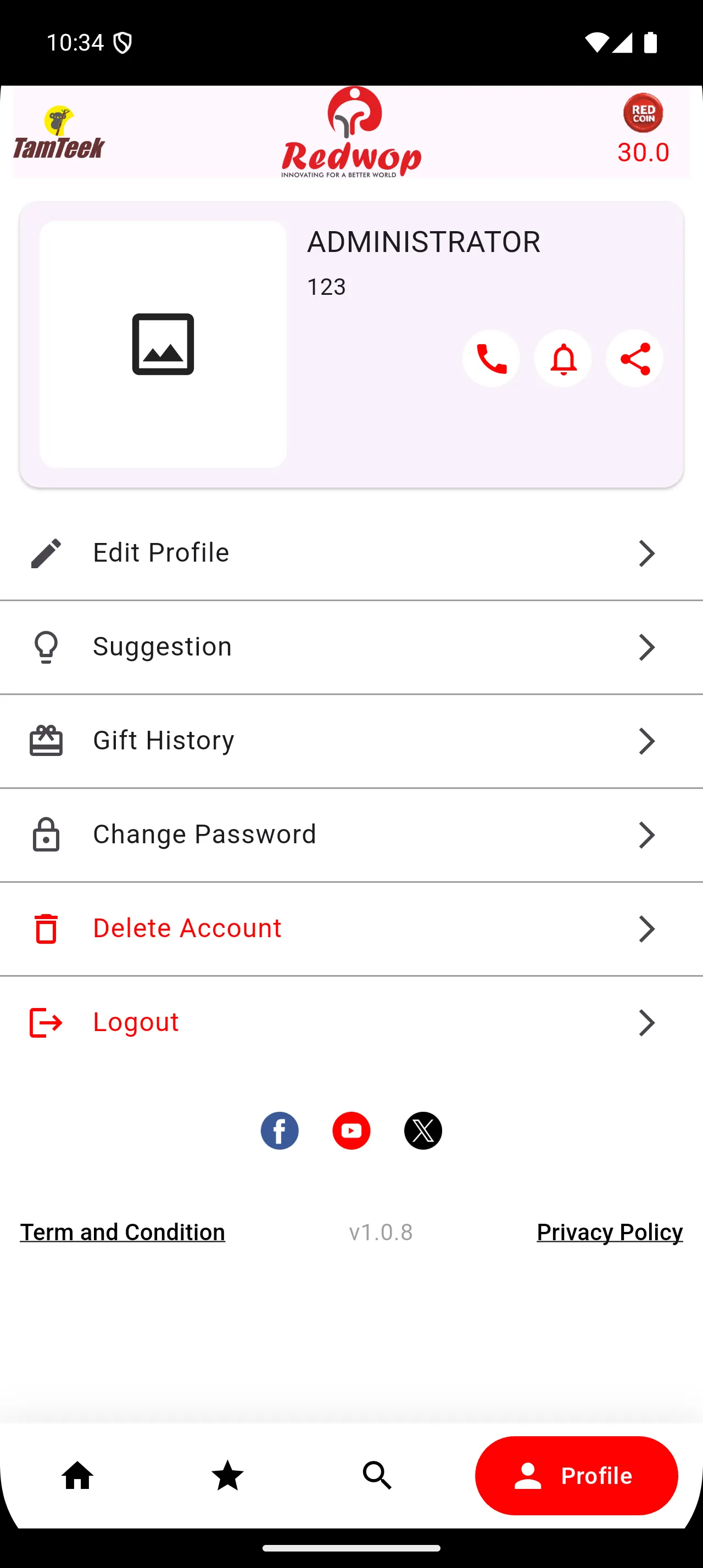Open the X (Twitter) social icon
The image size is (703, 1568).
point(422,1130)
